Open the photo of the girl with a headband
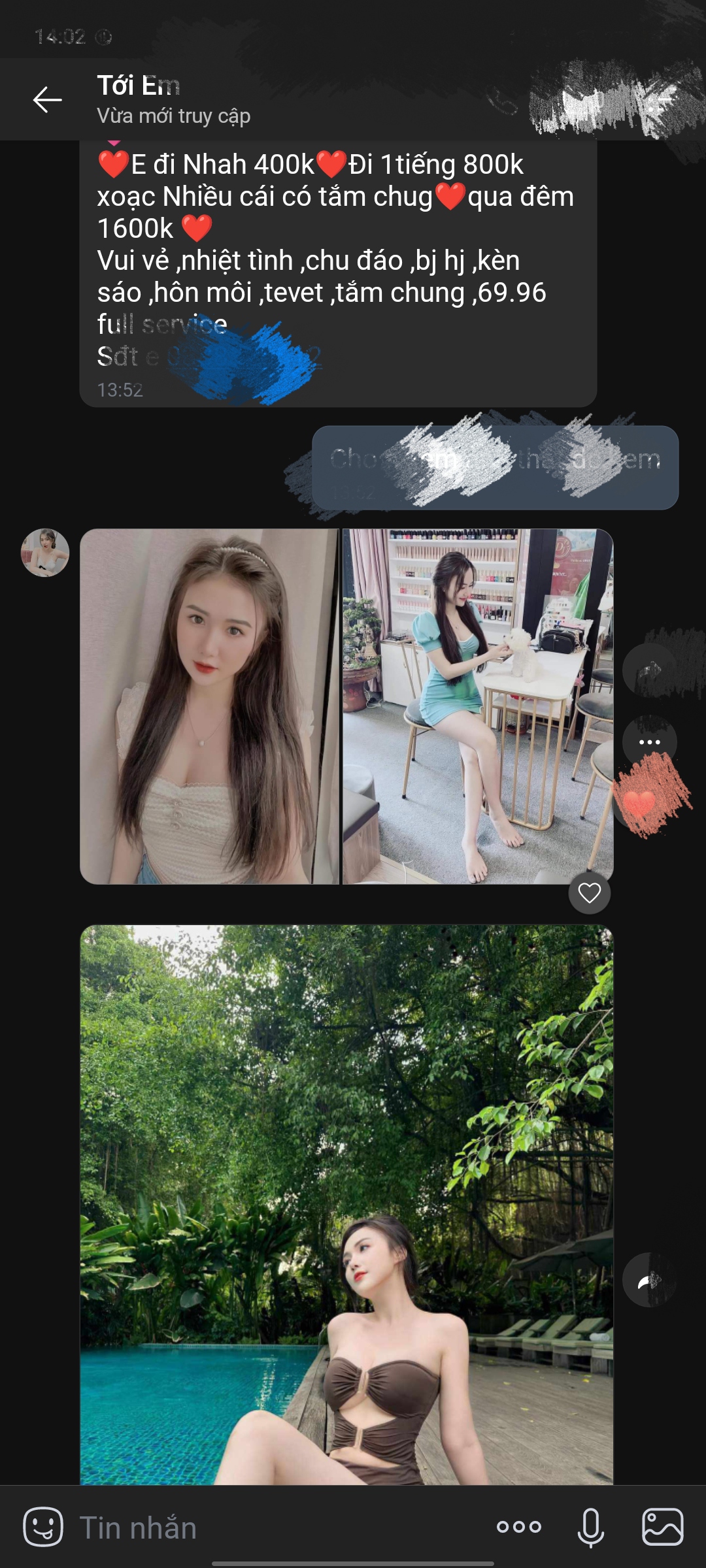 tap(209, 706)
